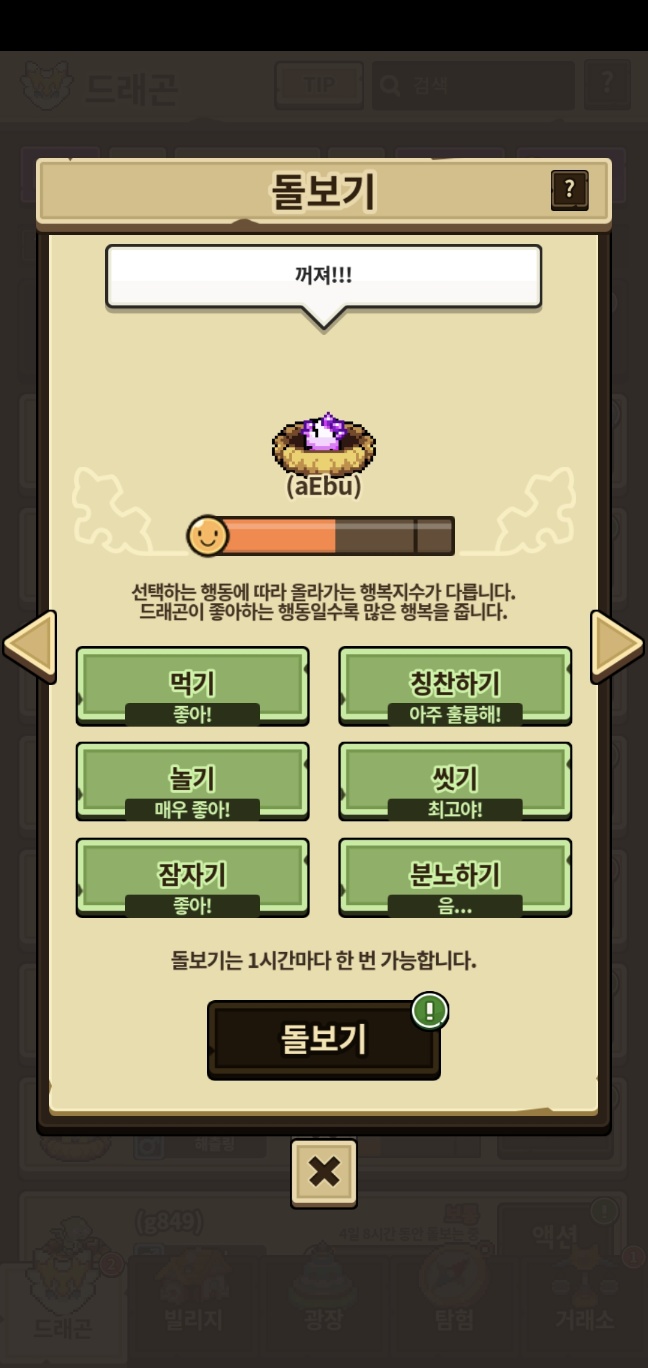Select the 먹기 action

click(192, 685)
